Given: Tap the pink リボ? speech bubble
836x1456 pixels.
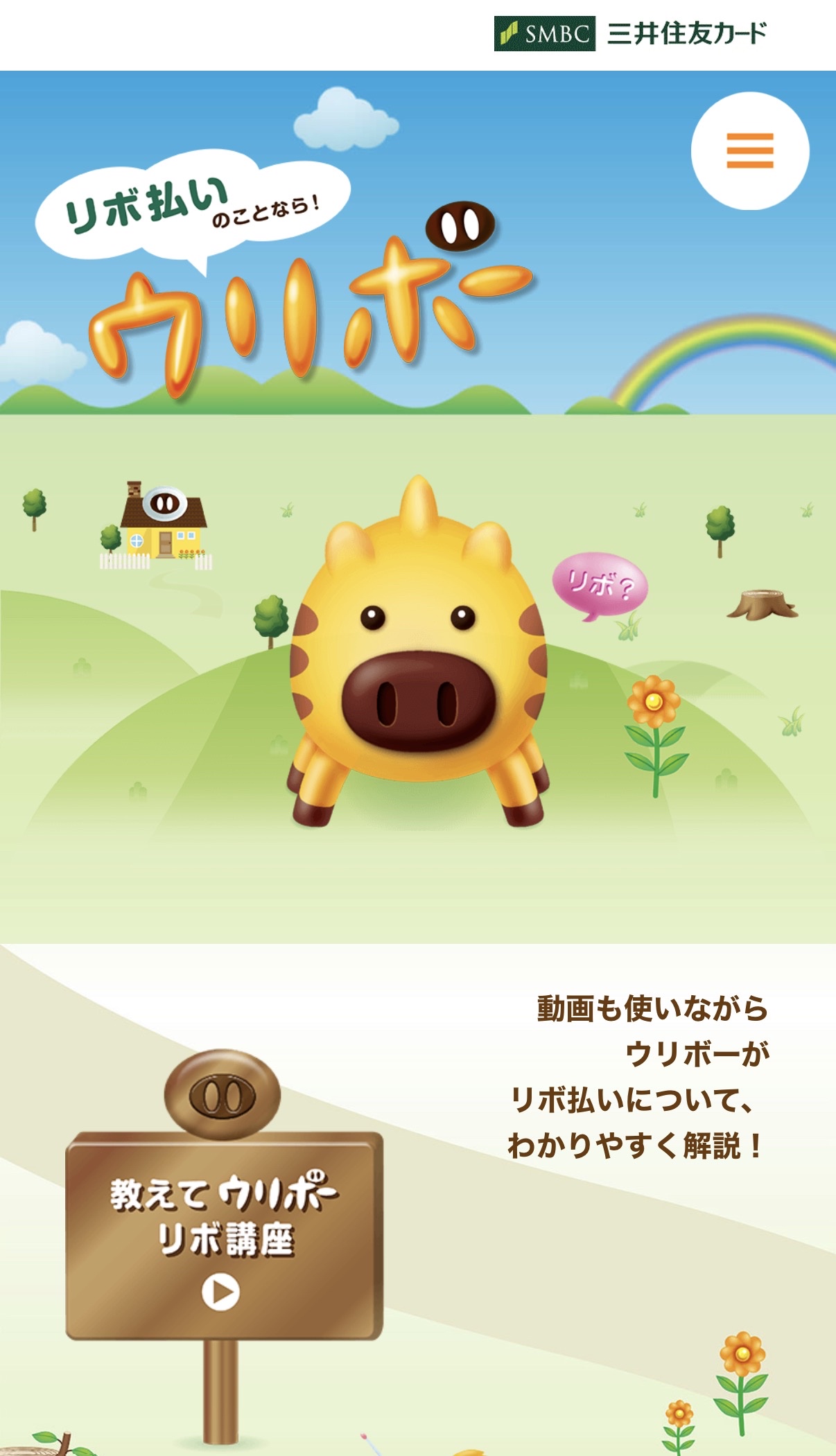Looking at the screenshot, I should [x=600, y=586].
